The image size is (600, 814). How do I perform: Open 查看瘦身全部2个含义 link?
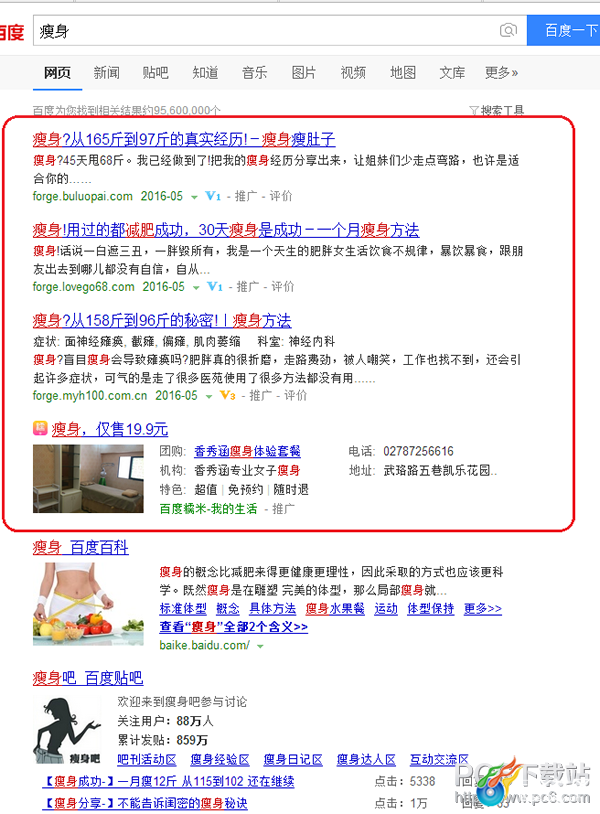click(233, 627)
